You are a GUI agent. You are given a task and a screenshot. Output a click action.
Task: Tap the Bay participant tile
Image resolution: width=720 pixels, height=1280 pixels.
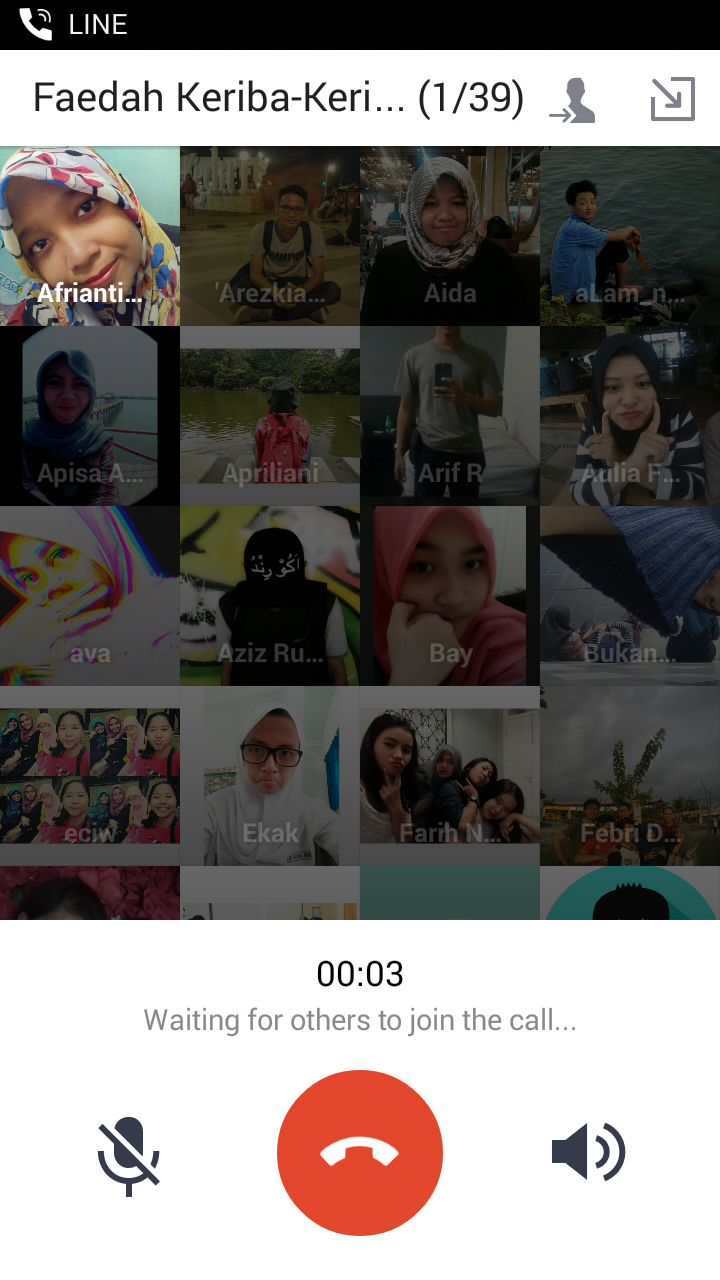point(450,596)
